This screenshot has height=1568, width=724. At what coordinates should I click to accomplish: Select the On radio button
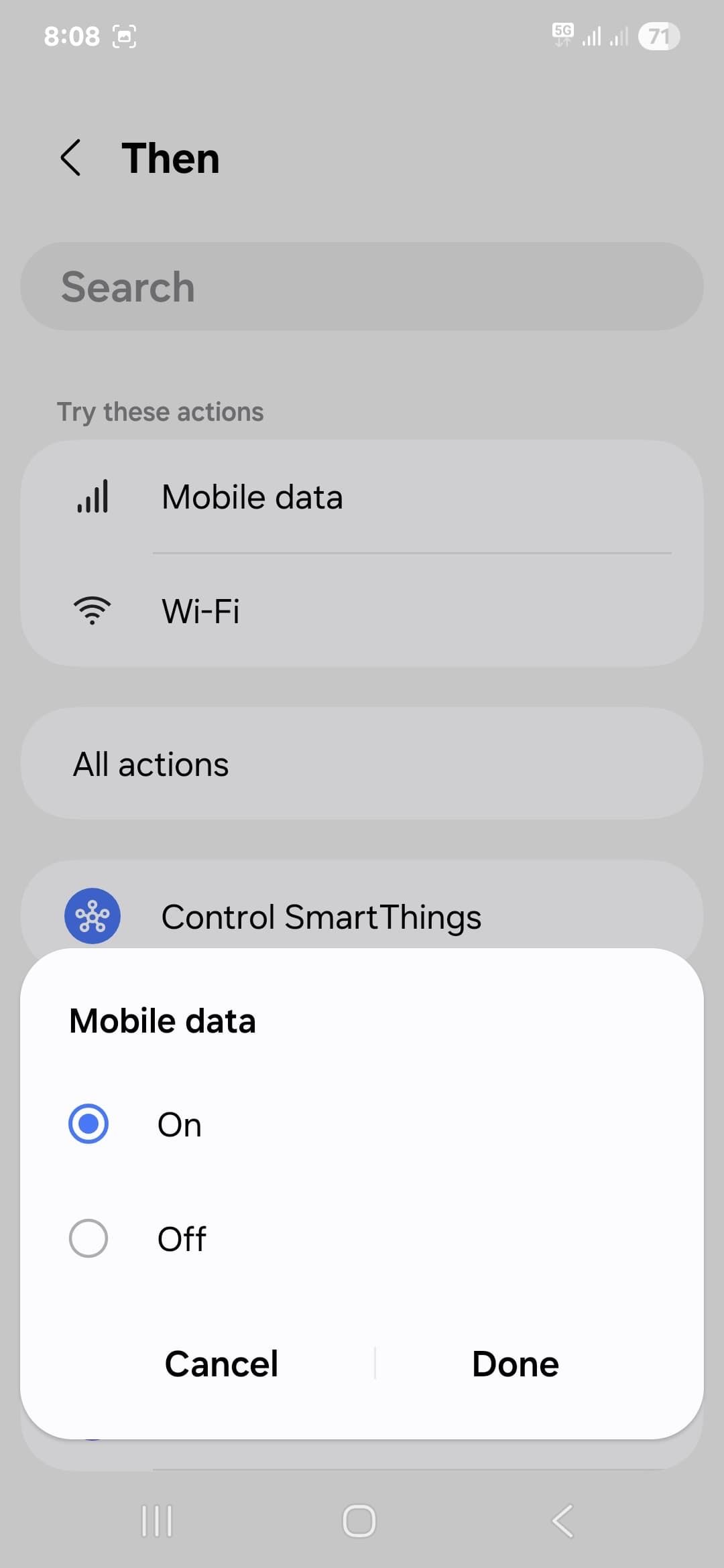[88, 1124]
